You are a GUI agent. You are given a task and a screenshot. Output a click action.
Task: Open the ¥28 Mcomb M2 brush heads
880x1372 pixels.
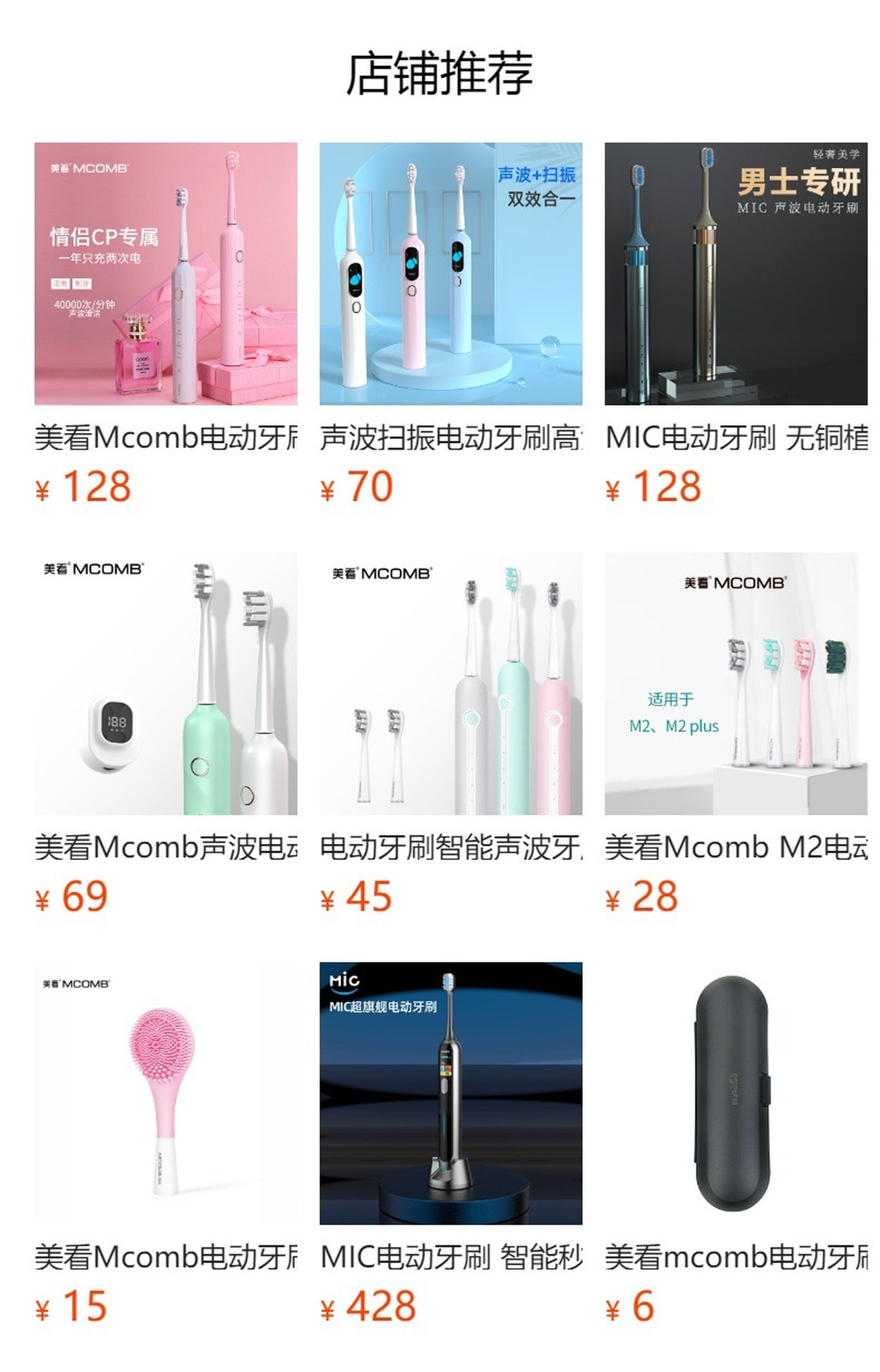(x=736, y=683)
